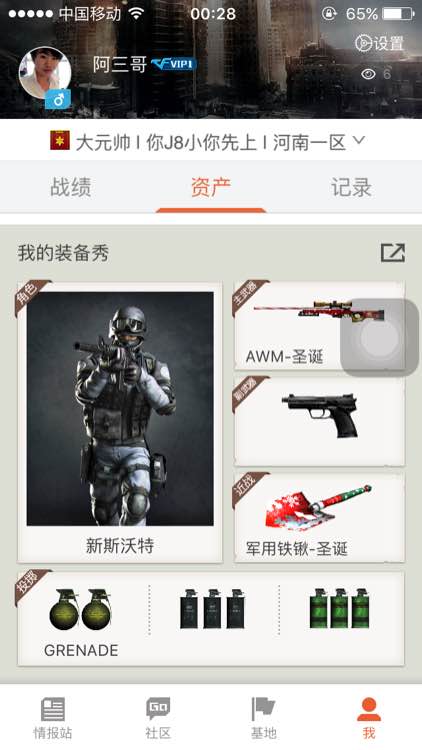This screenshot has width=422, height=750.
Task: Go to the 社区 community tab
Action: click(x=158, y=717)
